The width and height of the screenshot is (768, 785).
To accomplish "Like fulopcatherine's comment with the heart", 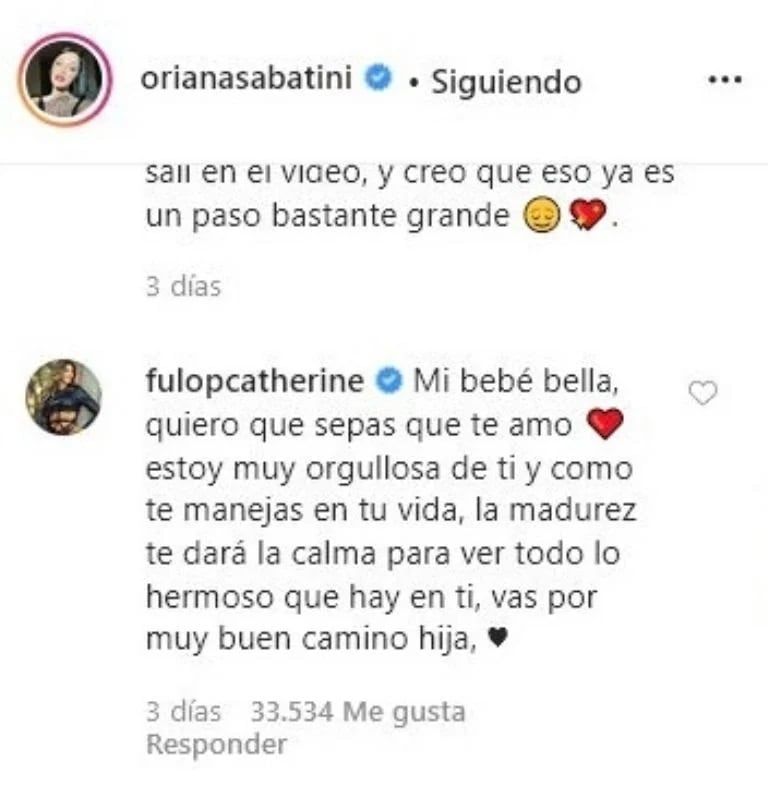I will pyautogui.click(x=704, y=394).
